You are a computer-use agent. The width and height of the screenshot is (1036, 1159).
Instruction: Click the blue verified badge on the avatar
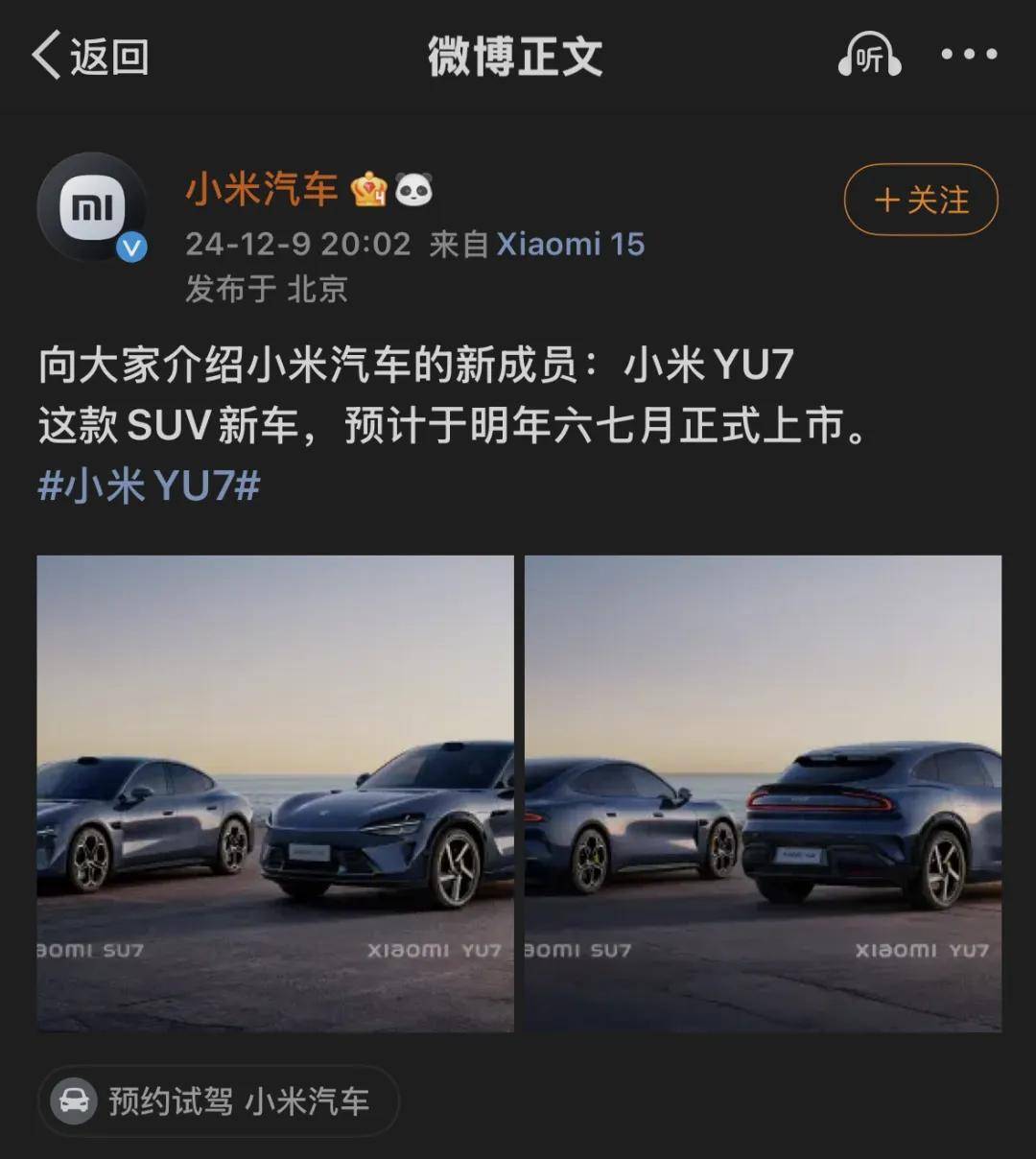(x=129, y=245)
